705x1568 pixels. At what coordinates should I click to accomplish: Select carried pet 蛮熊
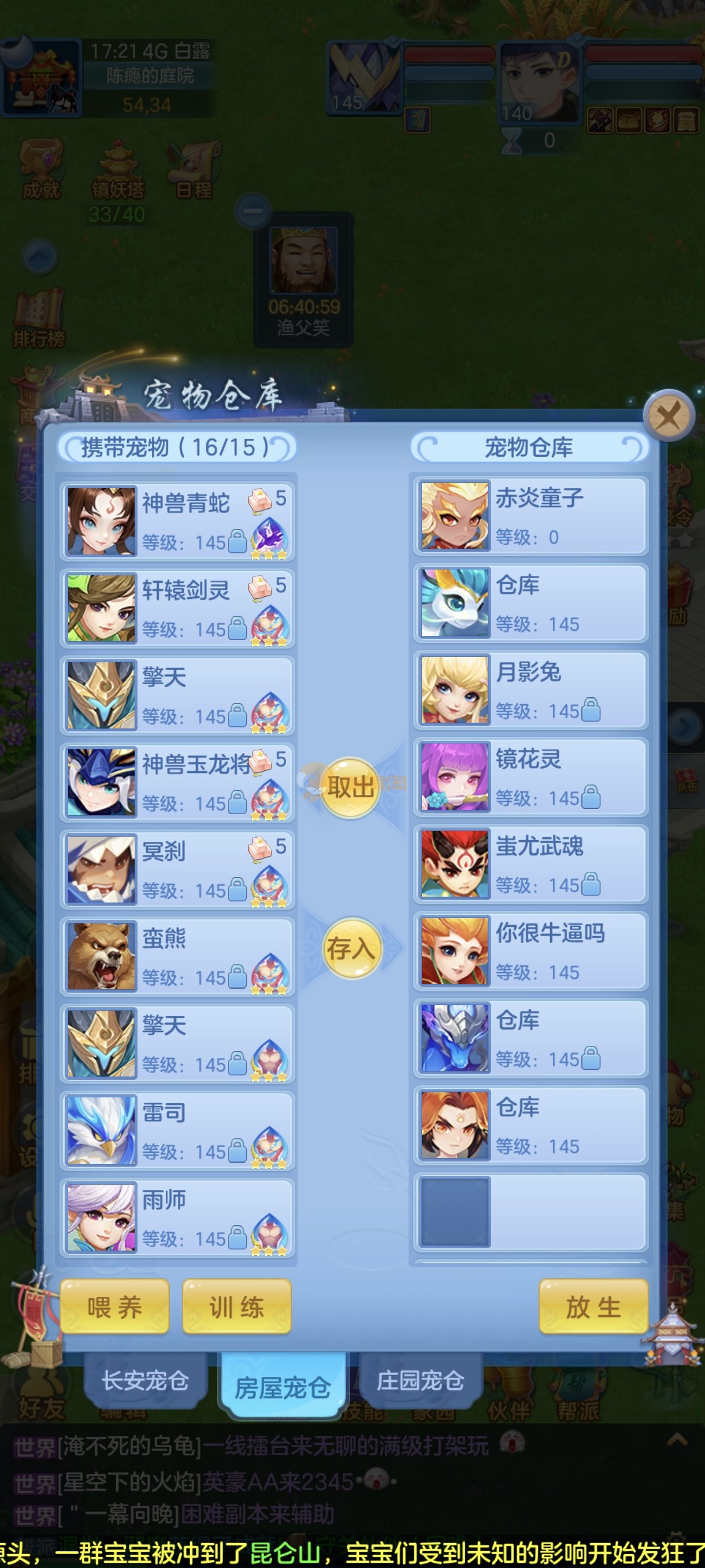177,956
